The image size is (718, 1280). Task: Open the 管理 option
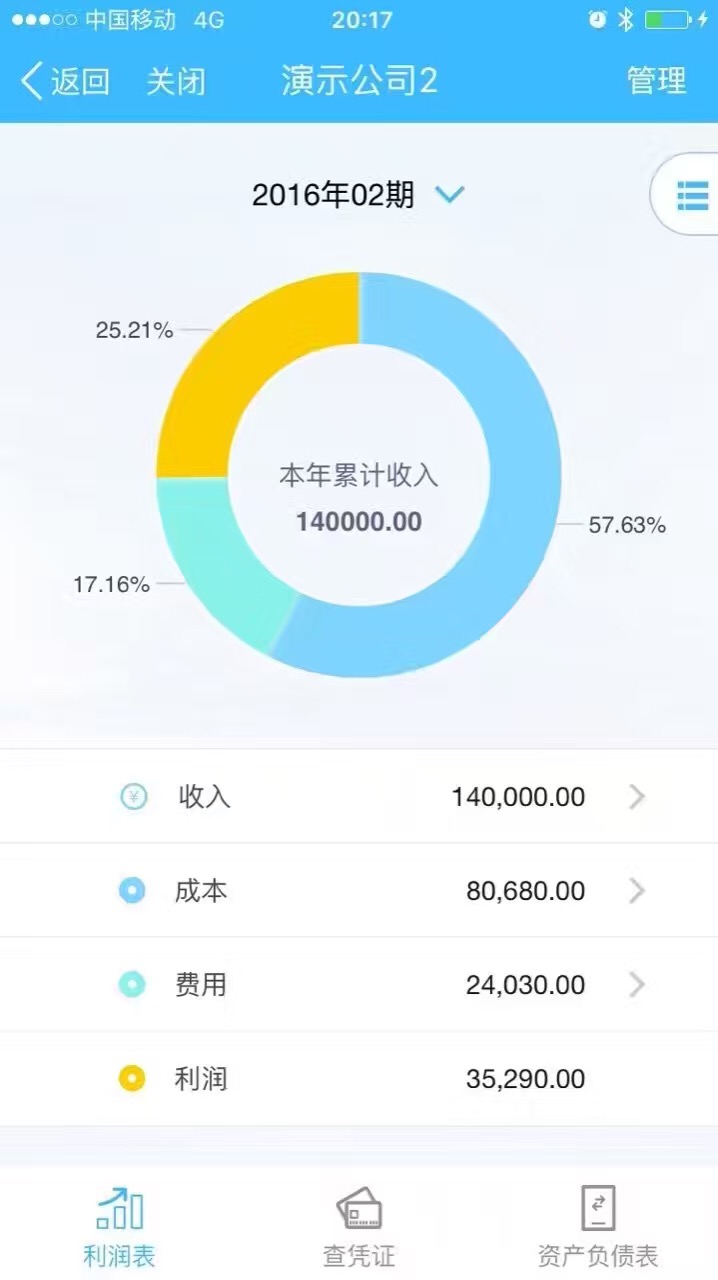point(656,81)
